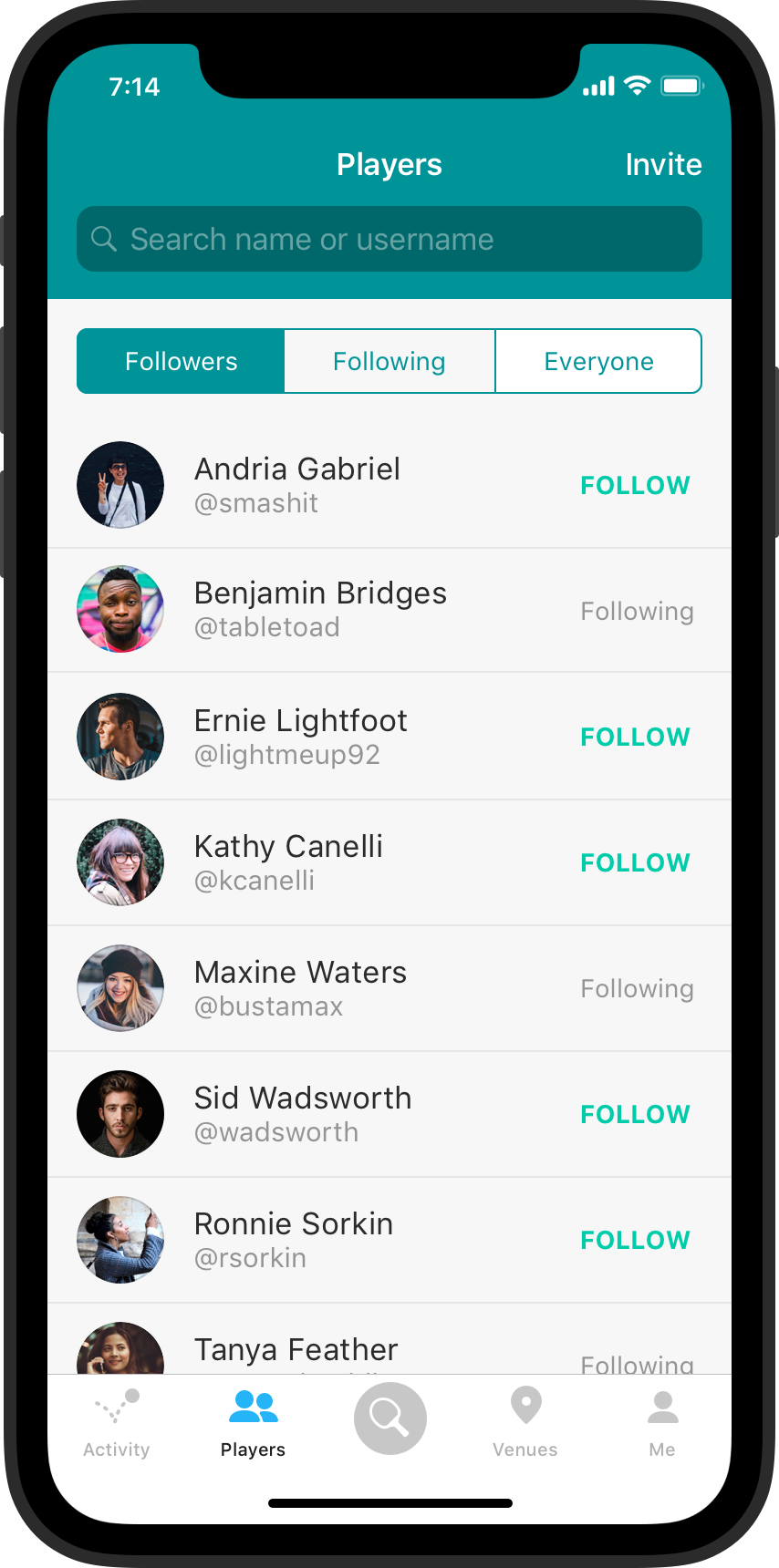Switch to the Following segment
This screenshot has width=779, height=1568.
click(x=389, y=362)
